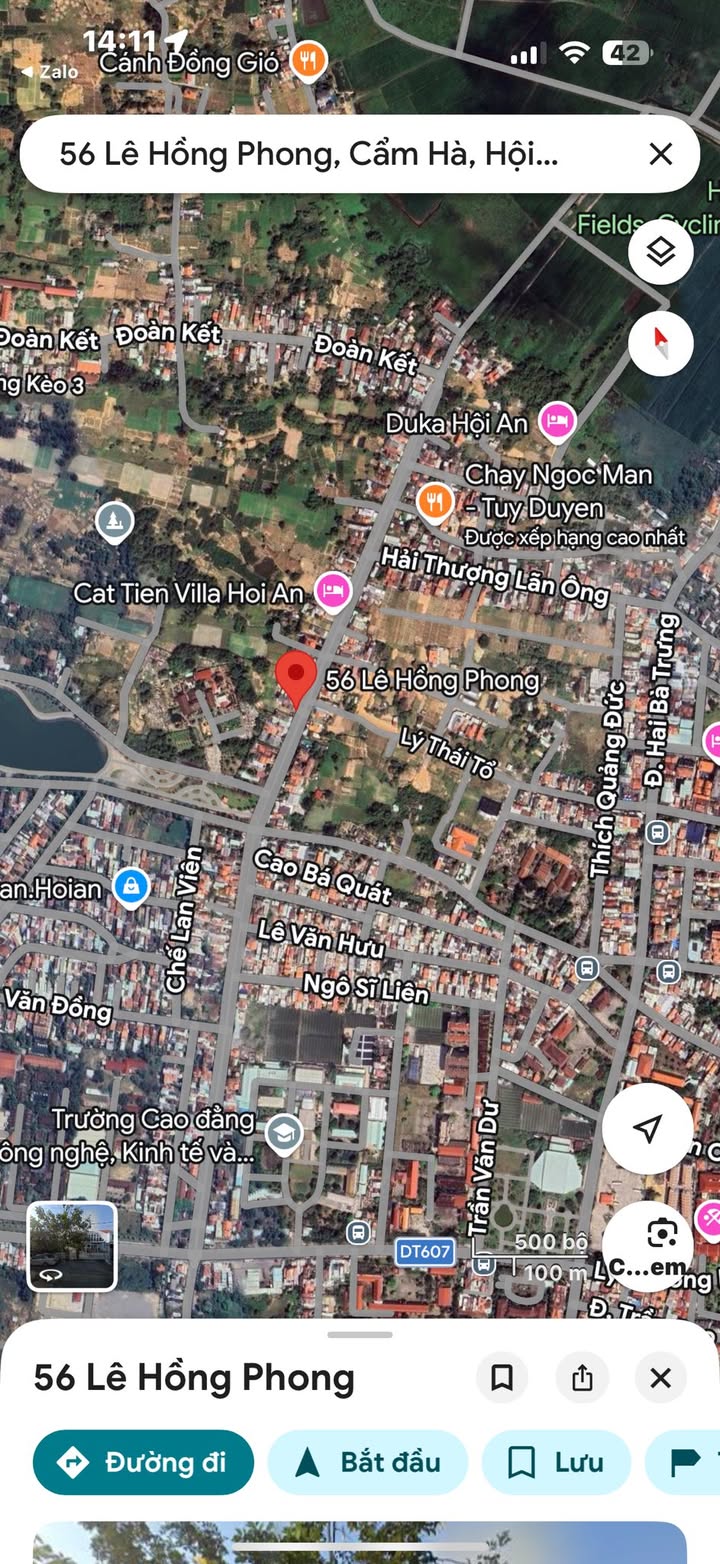This screenshot has height=1564, width=720.
Task: Open the Street View thumbnail
Action: [72, 1246]
